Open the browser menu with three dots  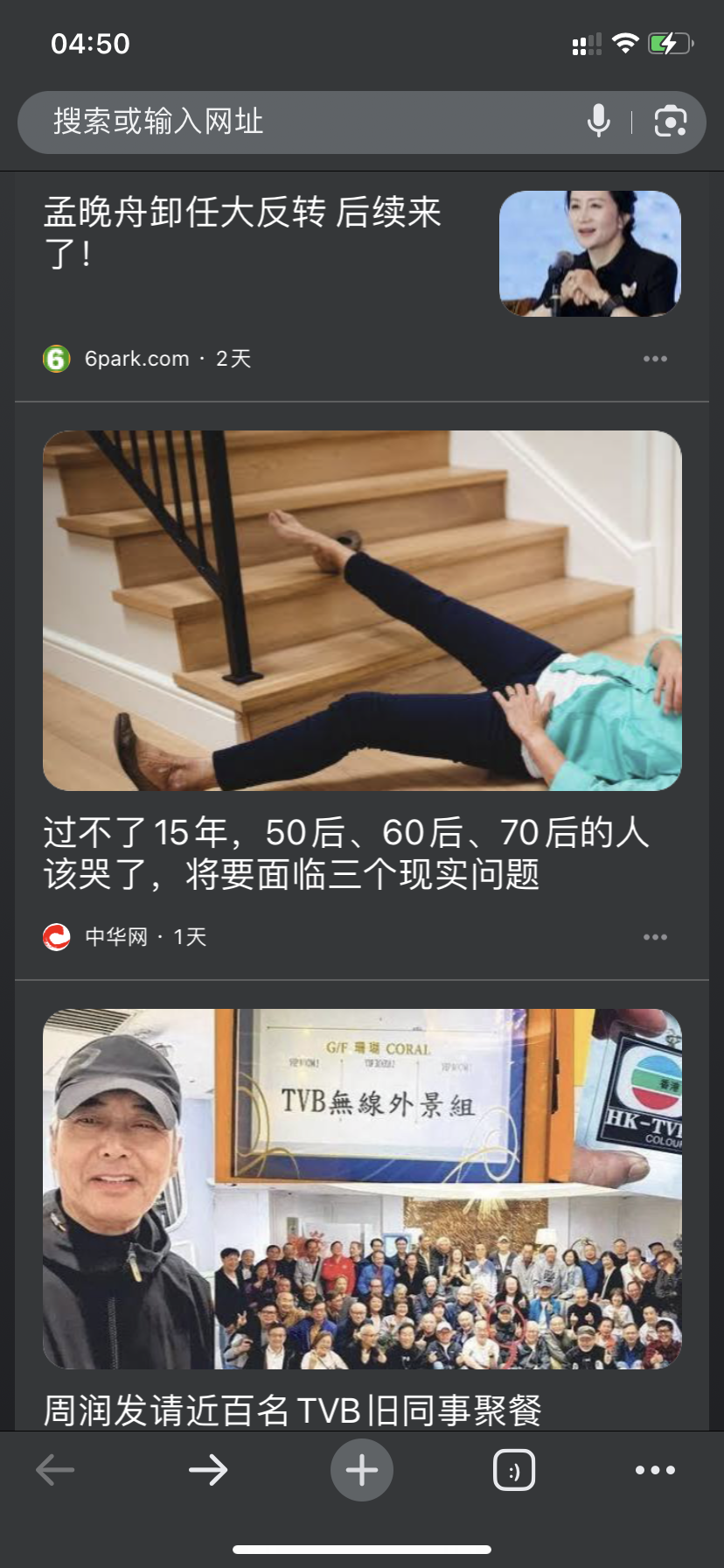[655, 1470]
